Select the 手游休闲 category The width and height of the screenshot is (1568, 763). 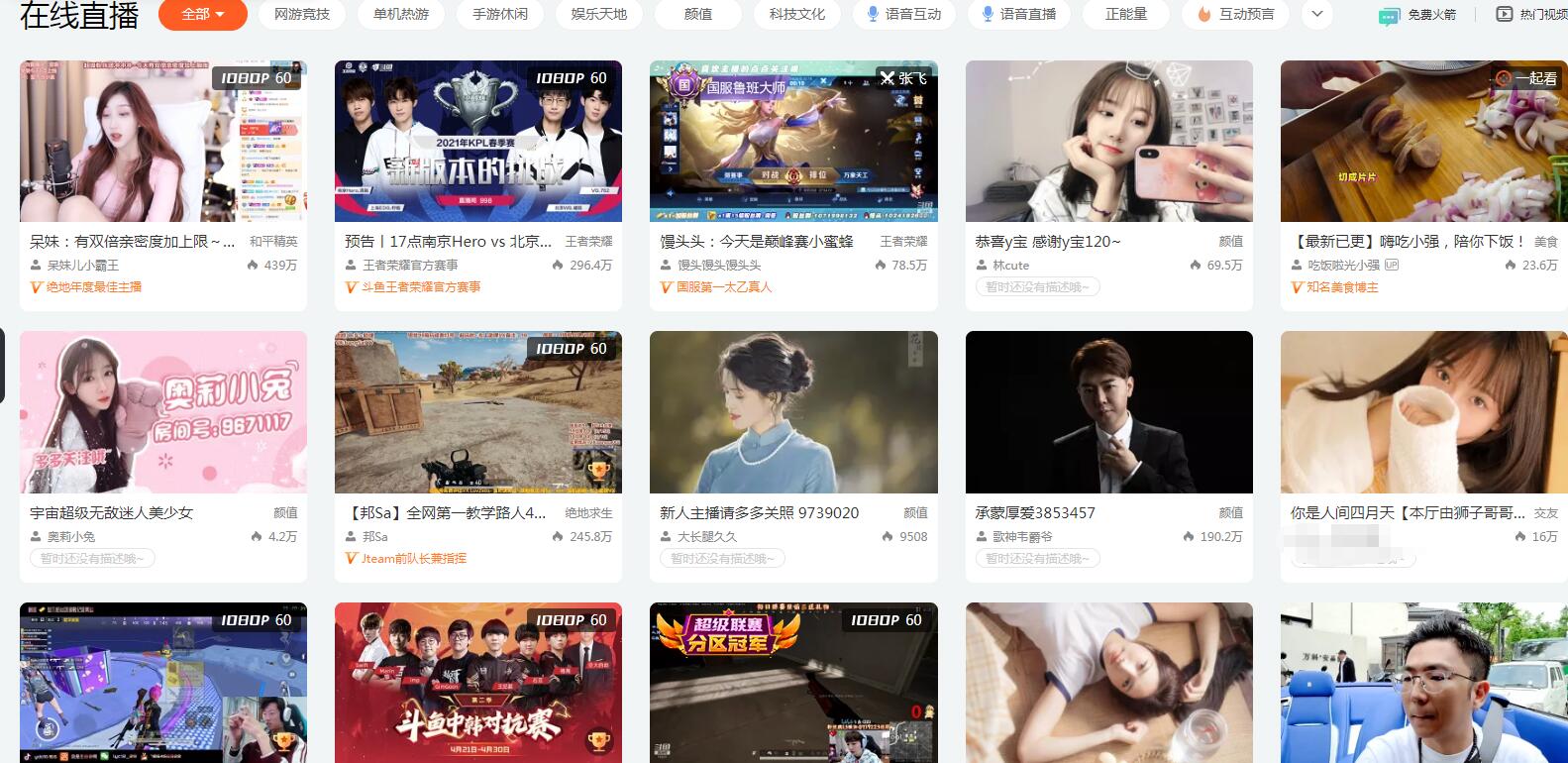[500, 14]
